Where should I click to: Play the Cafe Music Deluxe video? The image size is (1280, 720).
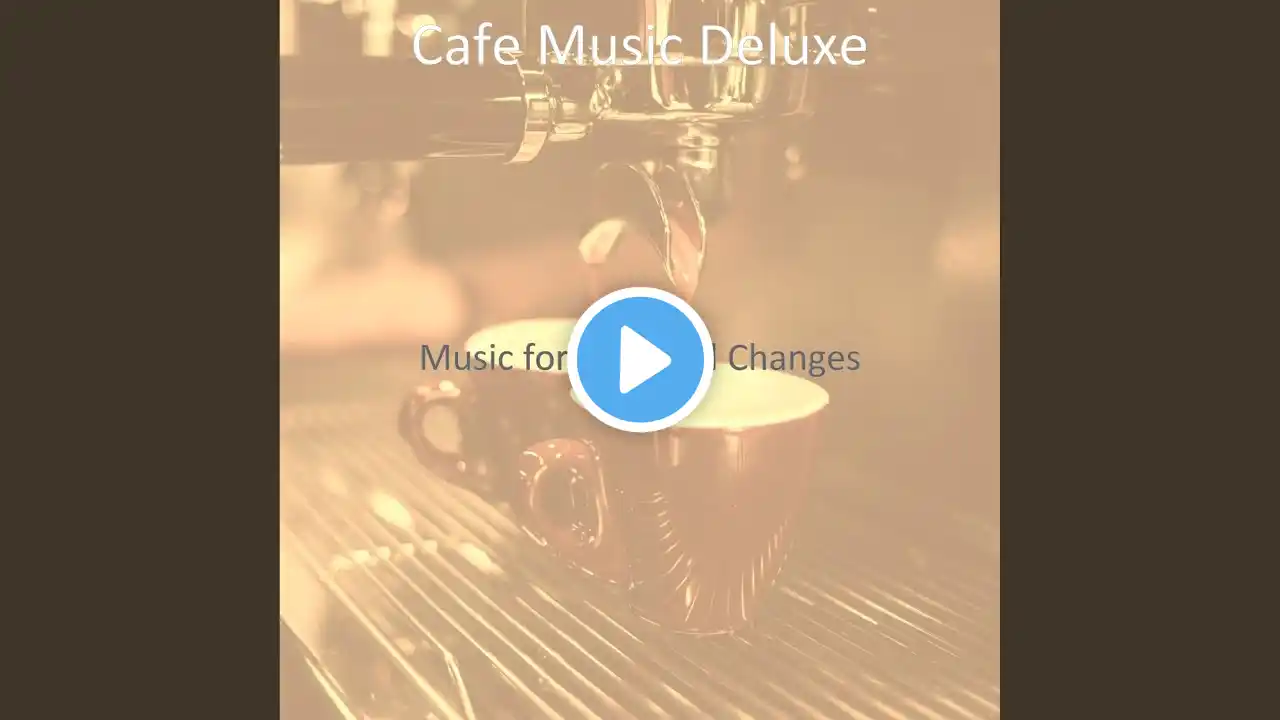(640, 360)
